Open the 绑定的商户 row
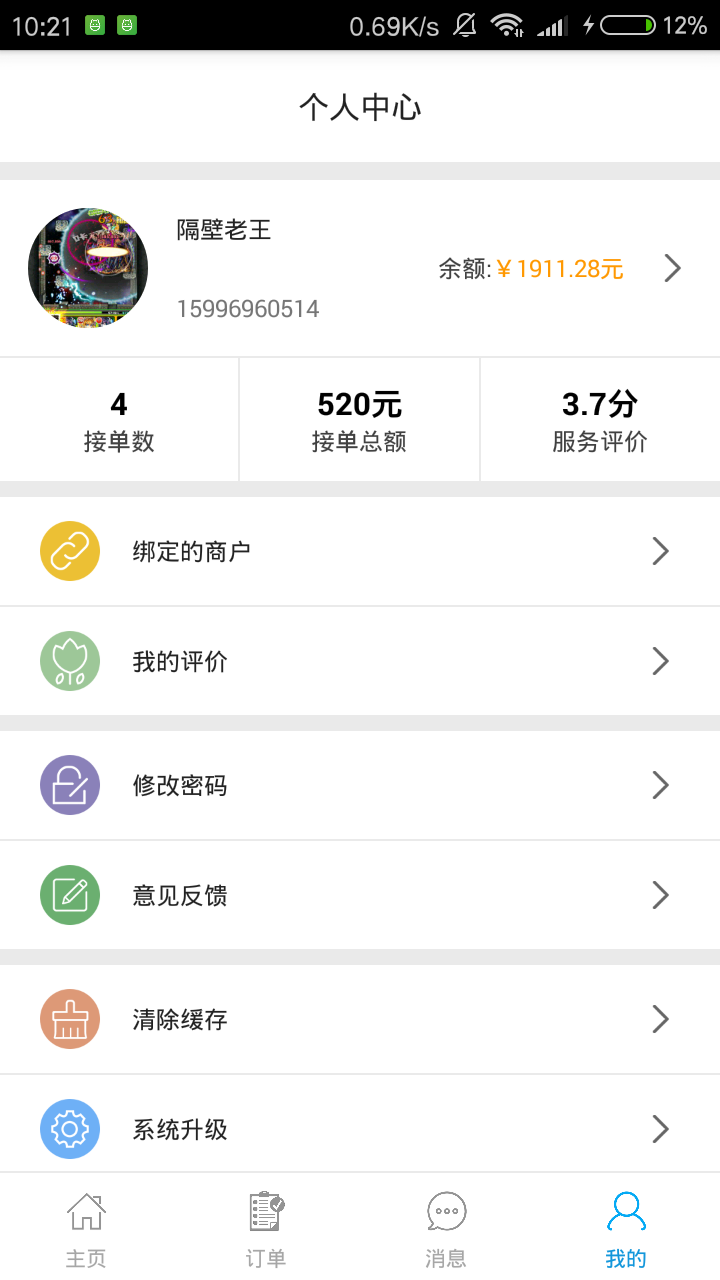This screenshot has height=1280, width=720. click(360, 551)
